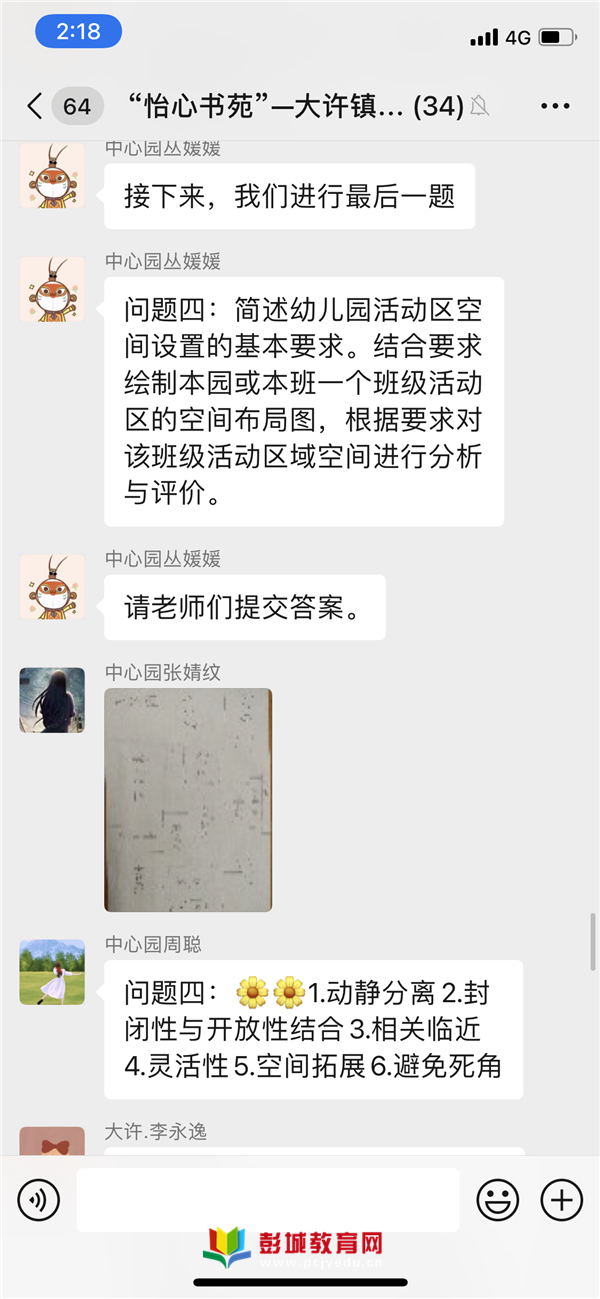600x1299 pixels.
Task: Go back to the chat list
Action: (36, 106)
